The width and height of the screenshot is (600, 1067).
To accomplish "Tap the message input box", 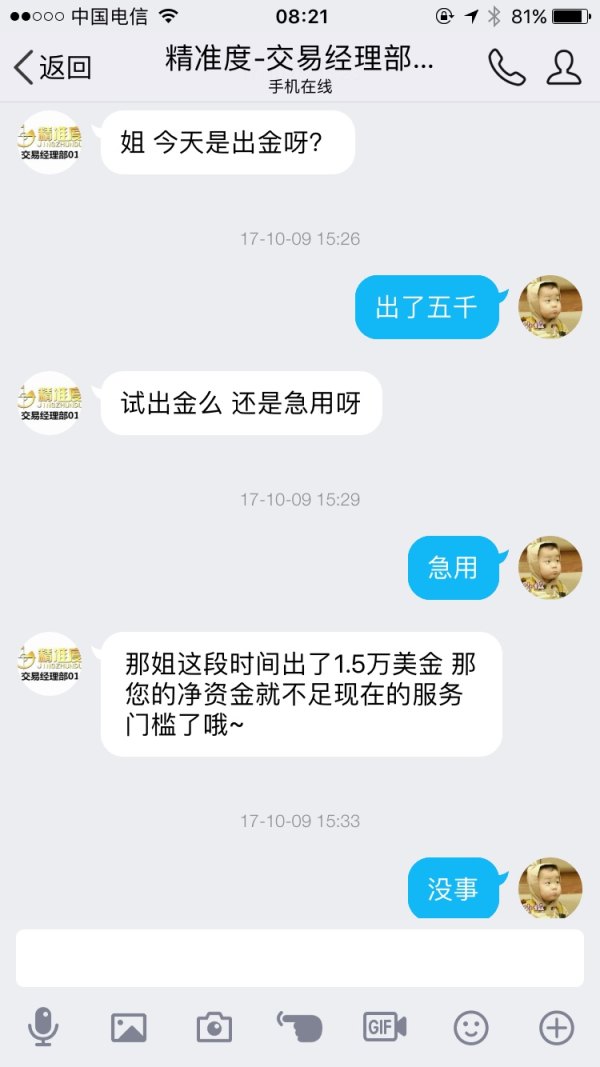I will 299,957.
